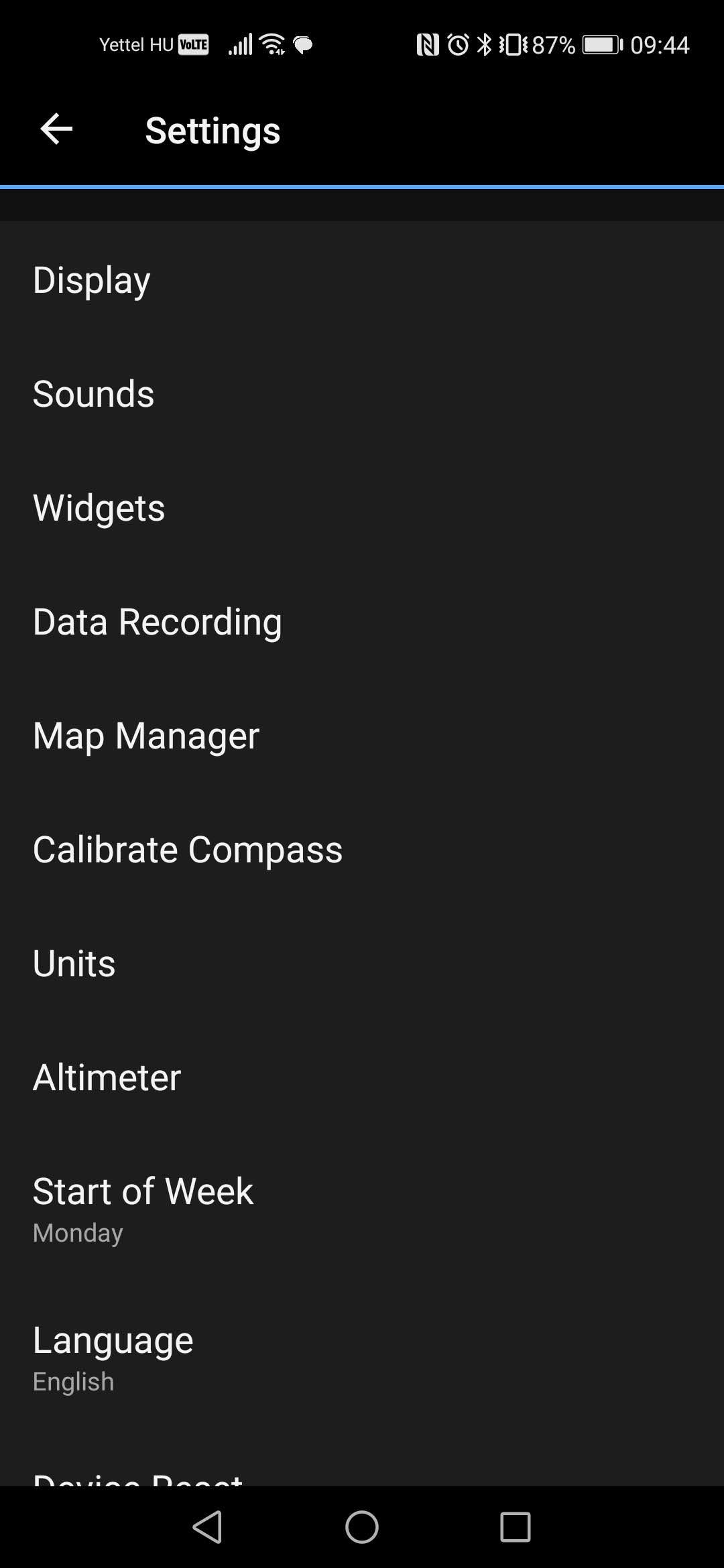Open Data Recording options

(362, 621)
